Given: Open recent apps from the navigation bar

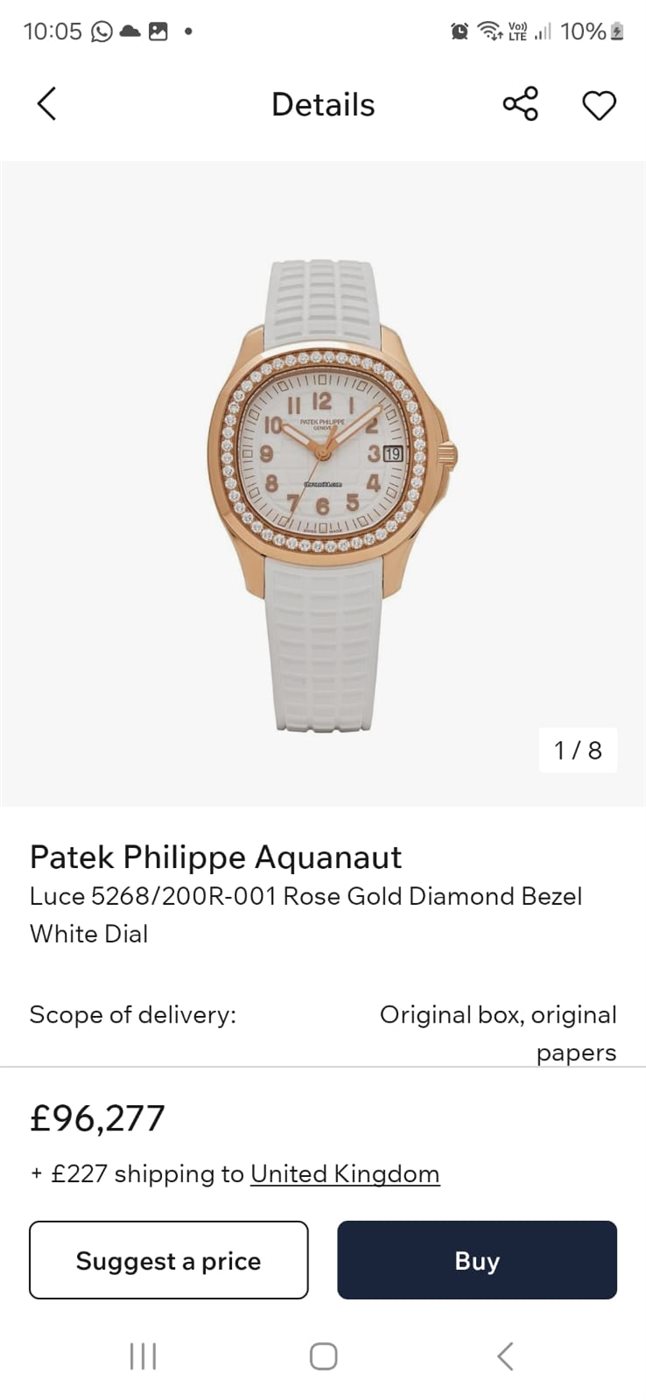Looking at the screenshot, I should click(x=143, y=1356).
